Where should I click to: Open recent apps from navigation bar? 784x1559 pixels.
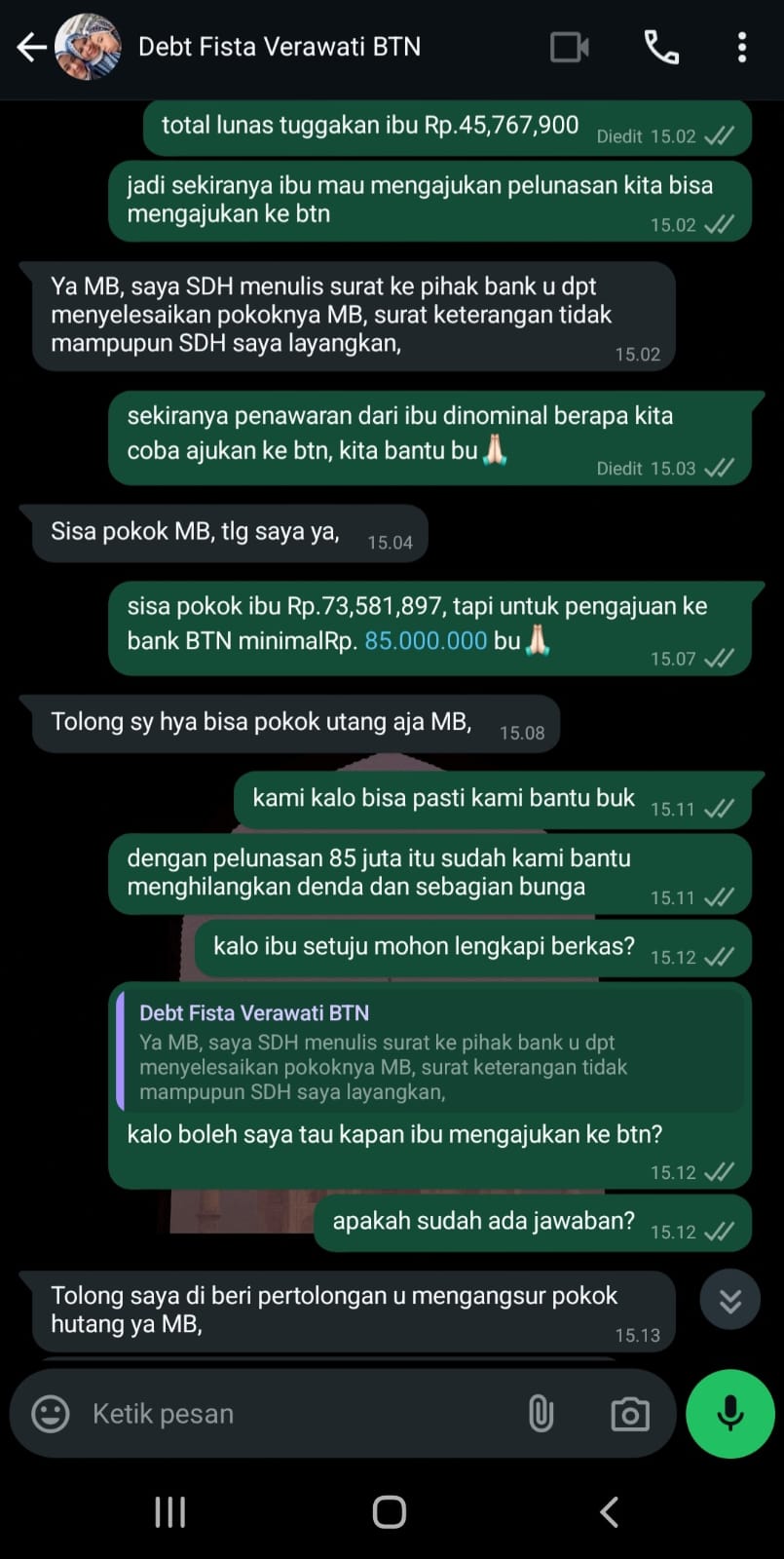point(170,1512)
